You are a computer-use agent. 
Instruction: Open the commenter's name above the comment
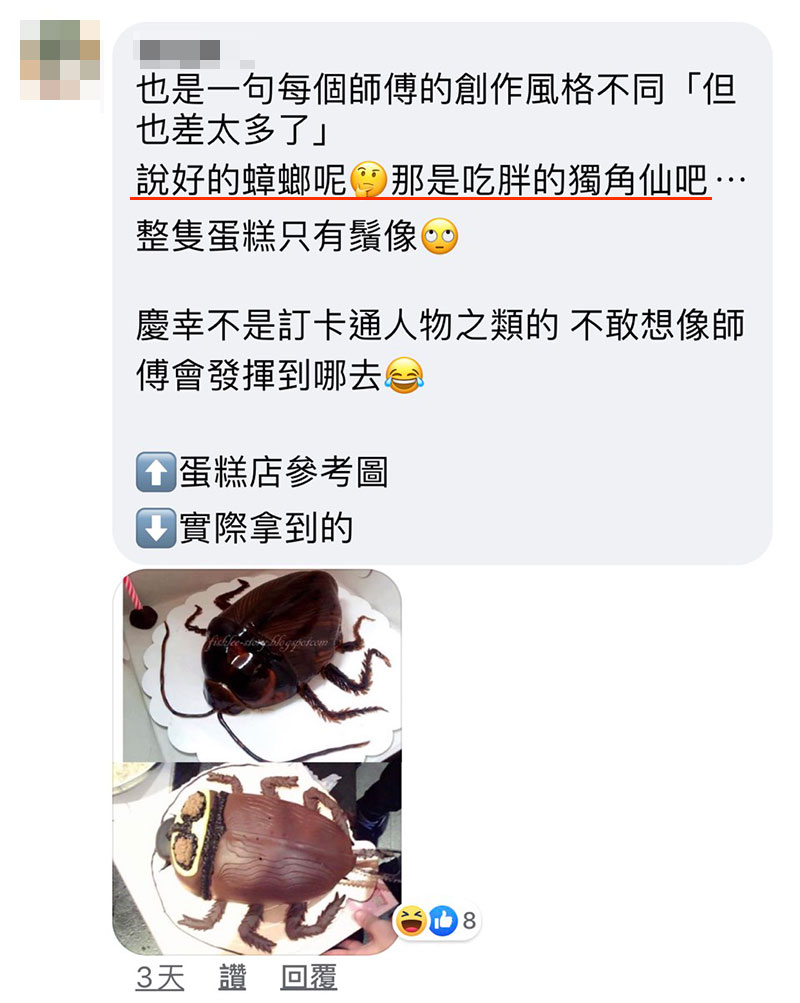click(179, 48)
